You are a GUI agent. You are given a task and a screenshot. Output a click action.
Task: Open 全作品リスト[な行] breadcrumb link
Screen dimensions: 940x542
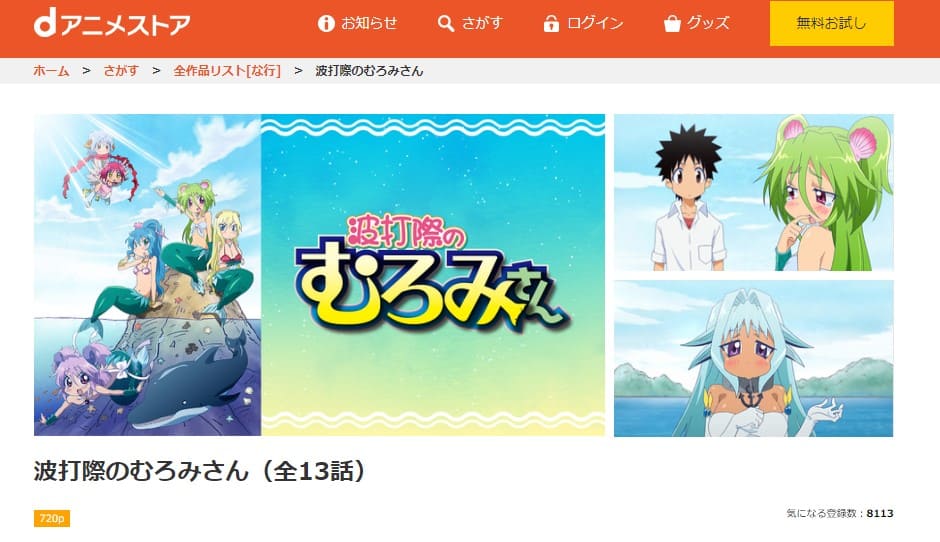(x=226, y=71)
